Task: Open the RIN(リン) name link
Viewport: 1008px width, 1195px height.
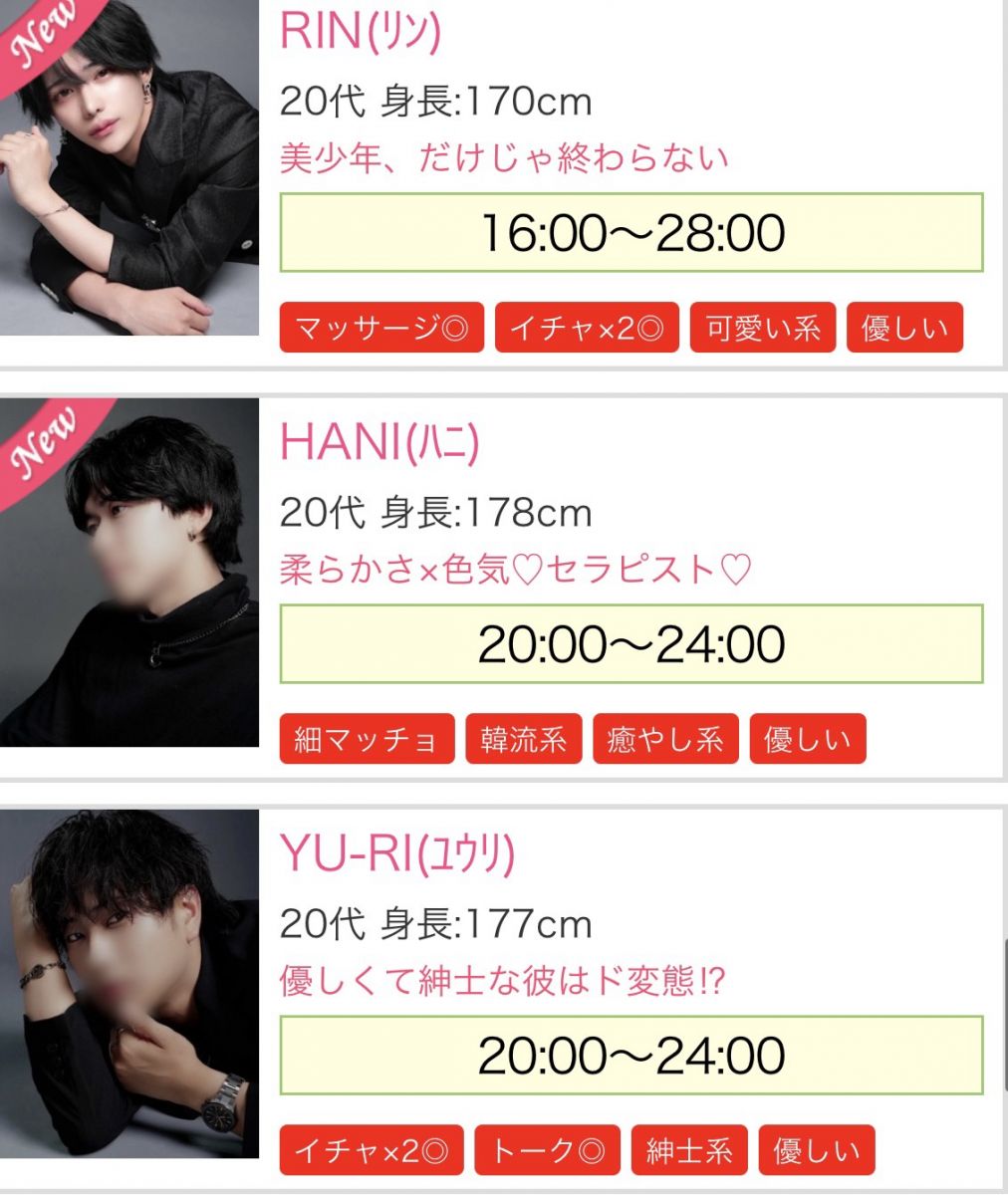Action: (361, 32)
